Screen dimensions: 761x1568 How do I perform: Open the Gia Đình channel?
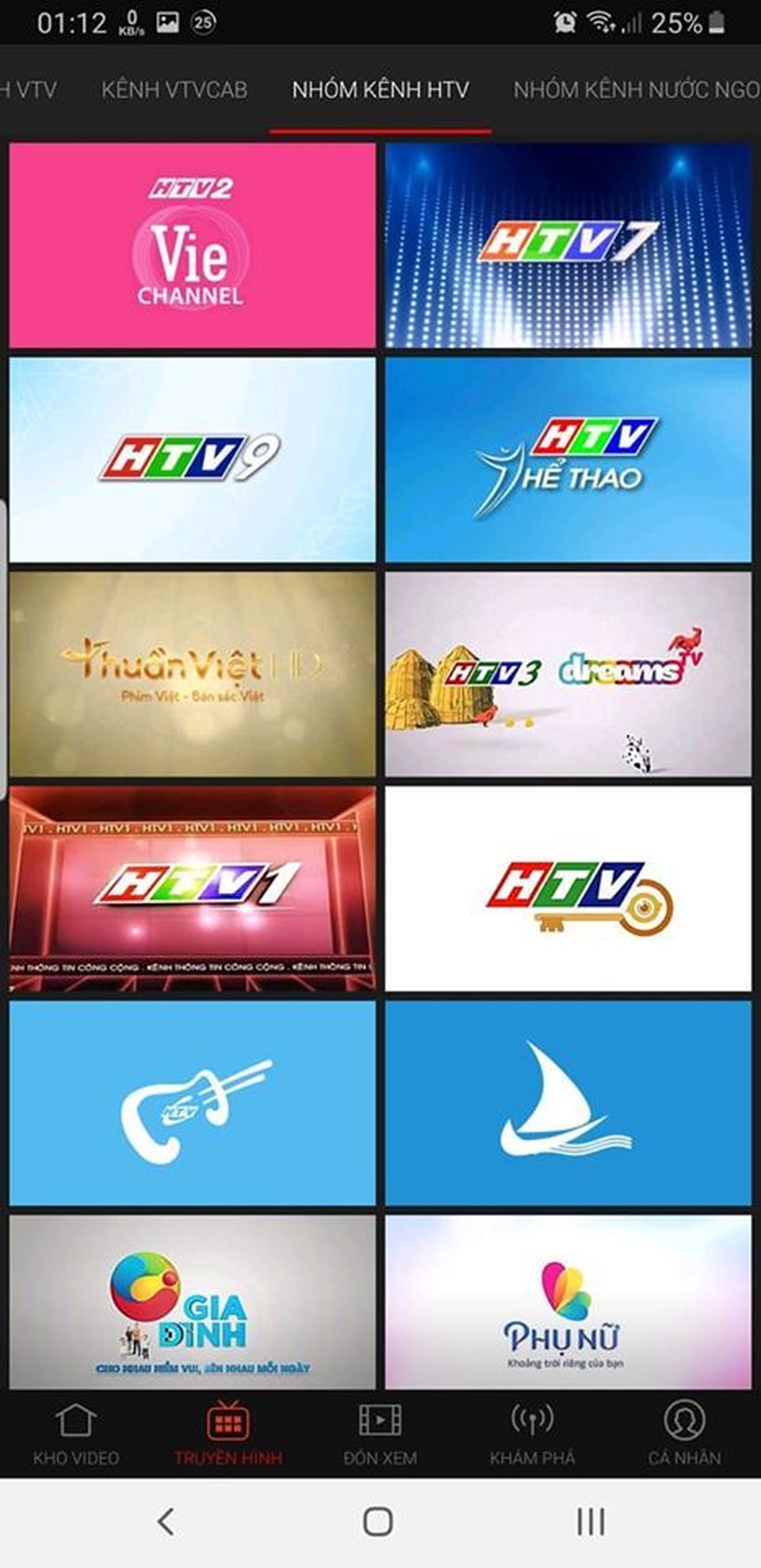pyautogui.click(x=192, y=1304)
